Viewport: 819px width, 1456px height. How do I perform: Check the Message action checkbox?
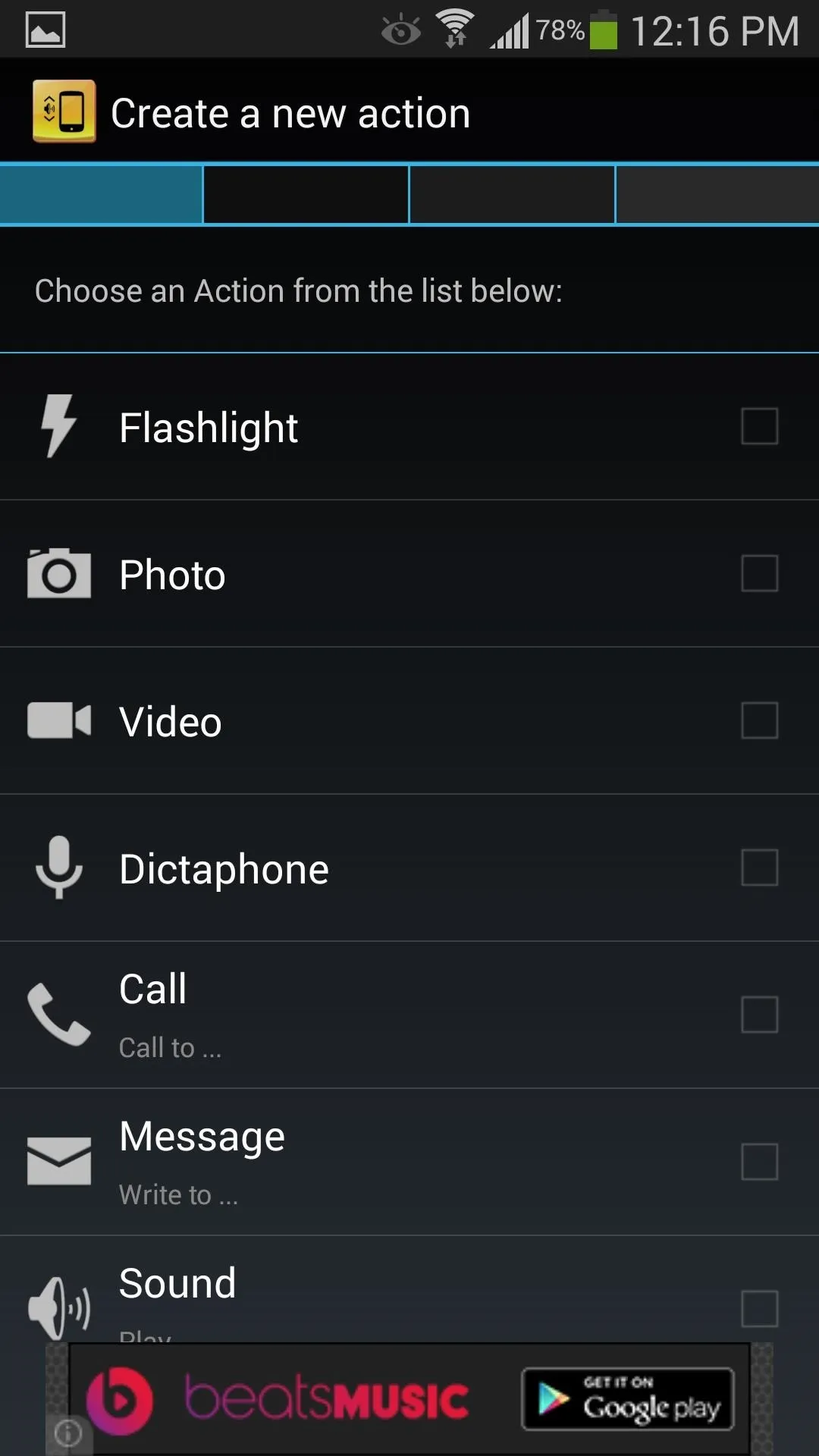coord(759,1162)
